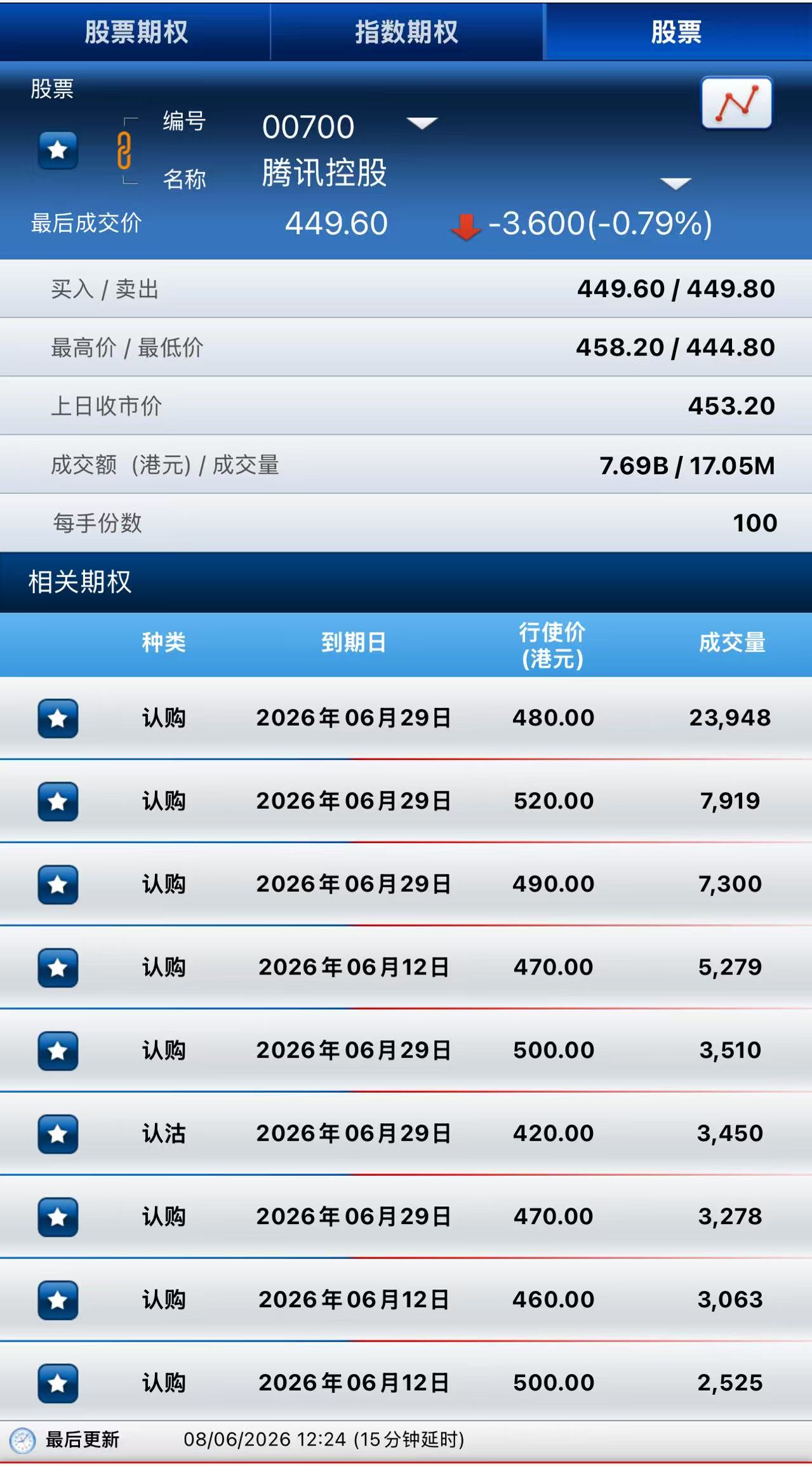Switch to the 指数期权 tab
Viewport: 812px width, 1466px height.
click(x=406, y=32)
